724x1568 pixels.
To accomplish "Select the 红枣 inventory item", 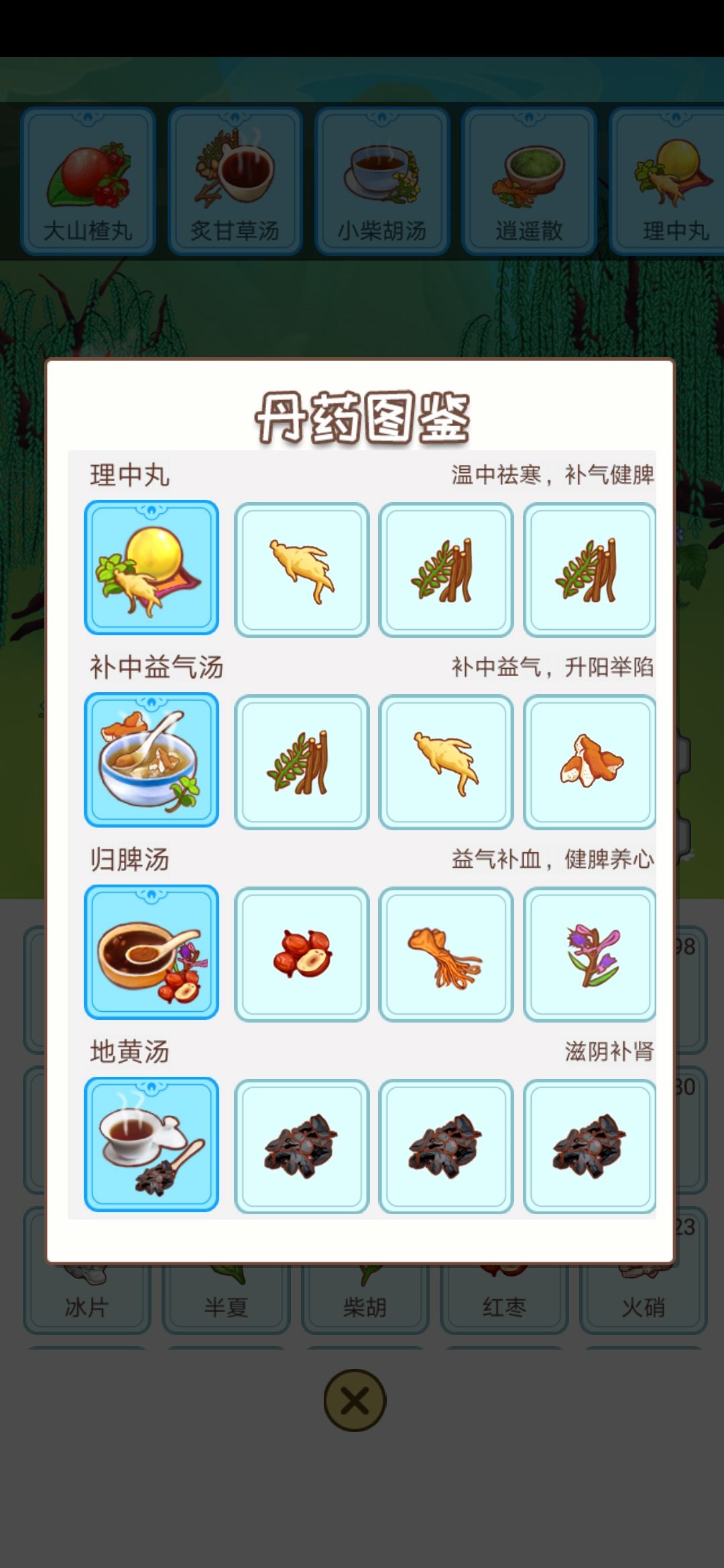I will (505, 1303).
